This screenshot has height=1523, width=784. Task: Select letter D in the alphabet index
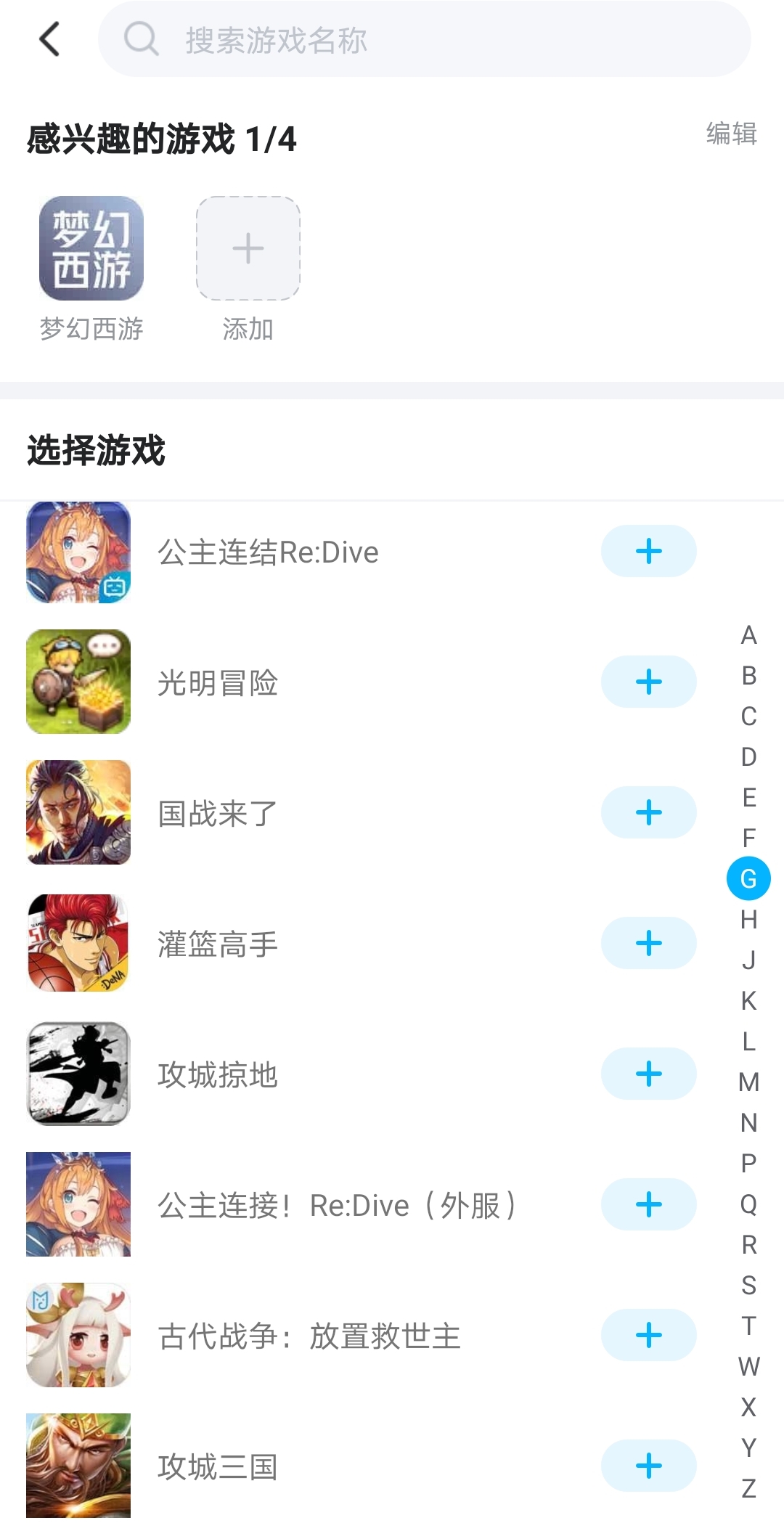point(748,757)
